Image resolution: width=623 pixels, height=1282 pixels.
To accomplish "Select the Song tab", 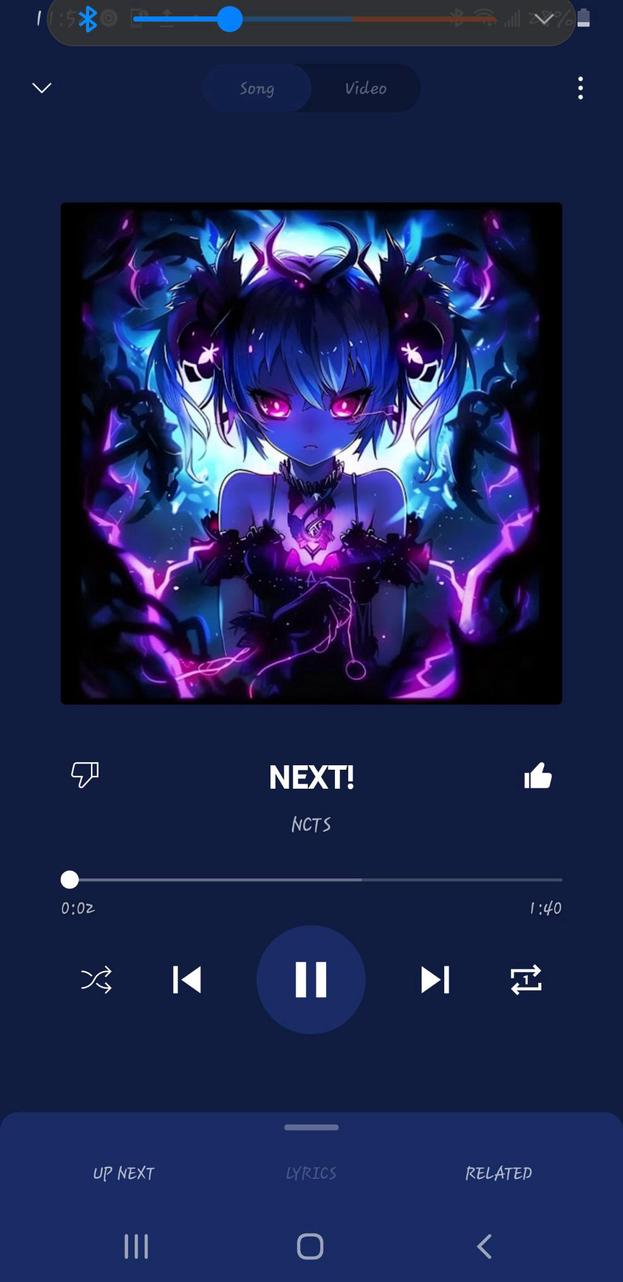I will point(257,88).
